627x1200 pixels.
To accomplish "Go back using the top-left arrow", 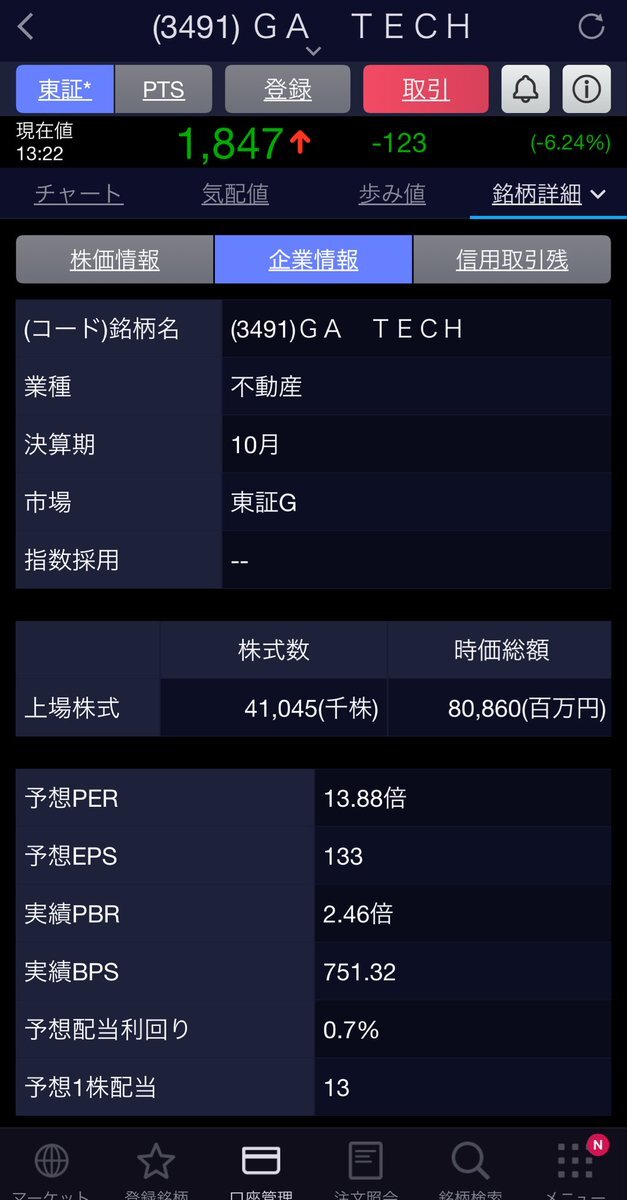I will coord(26,27).
